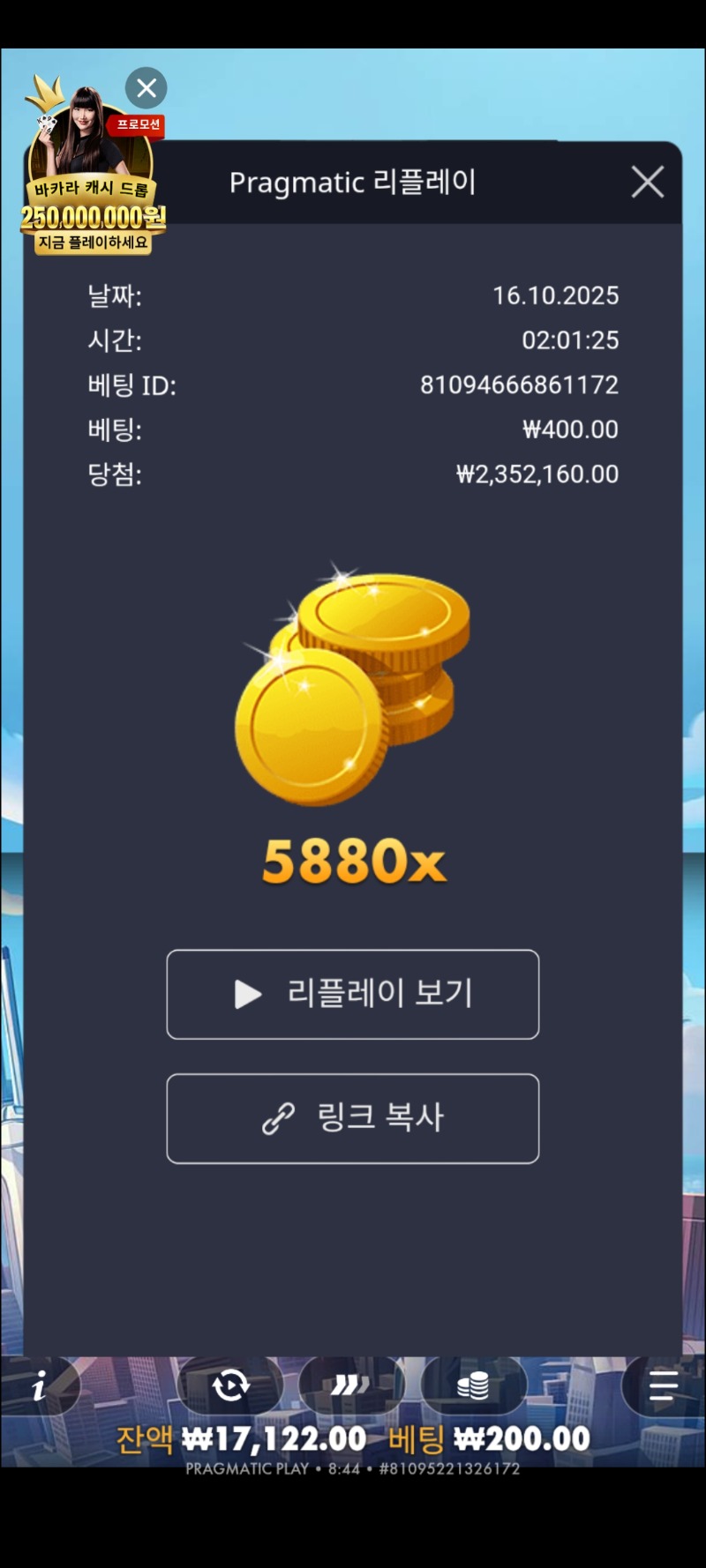Open the coin bet settings
The width and height of the screenshot is (706, 1568).
(x=473, y=1385)
